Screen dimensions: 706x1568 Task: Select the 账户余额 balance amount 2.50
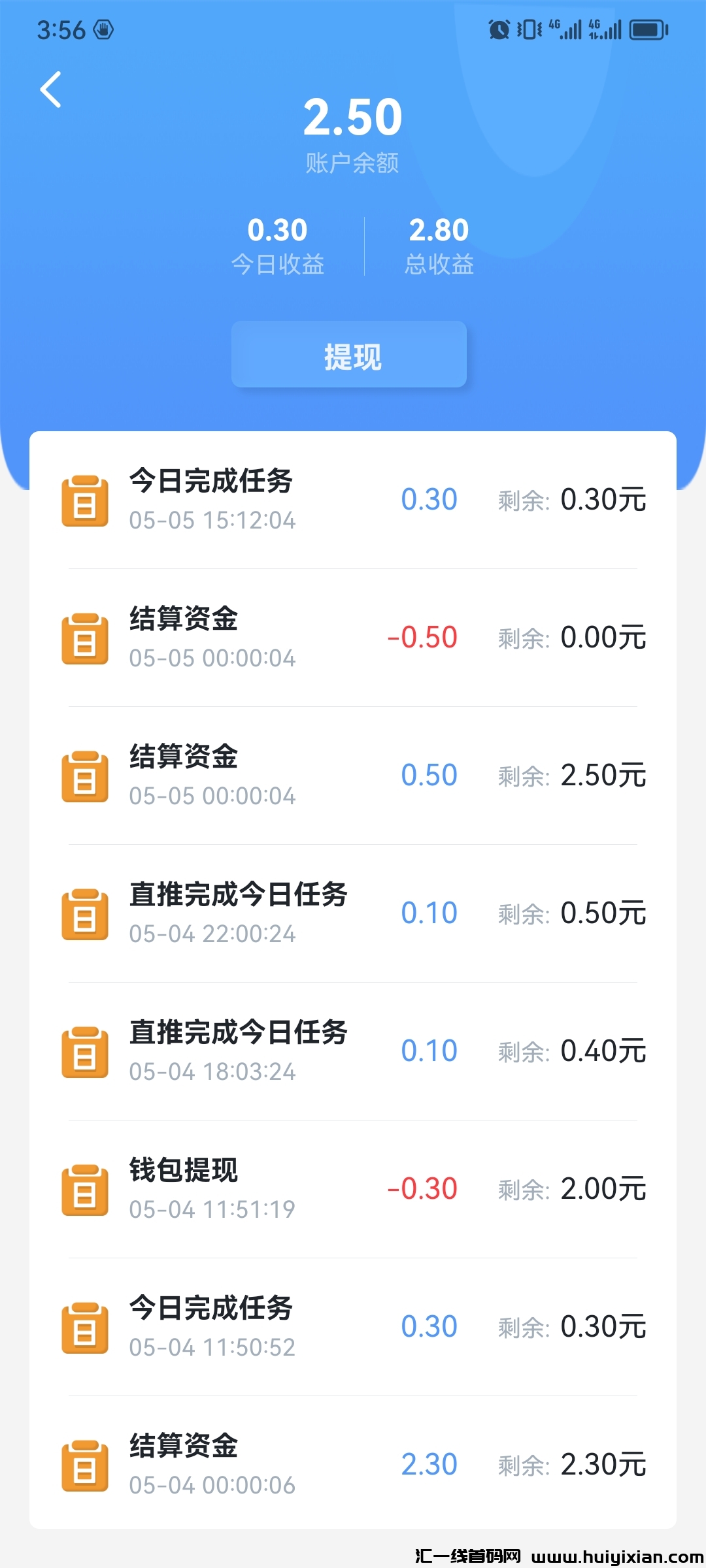(353, 116)
